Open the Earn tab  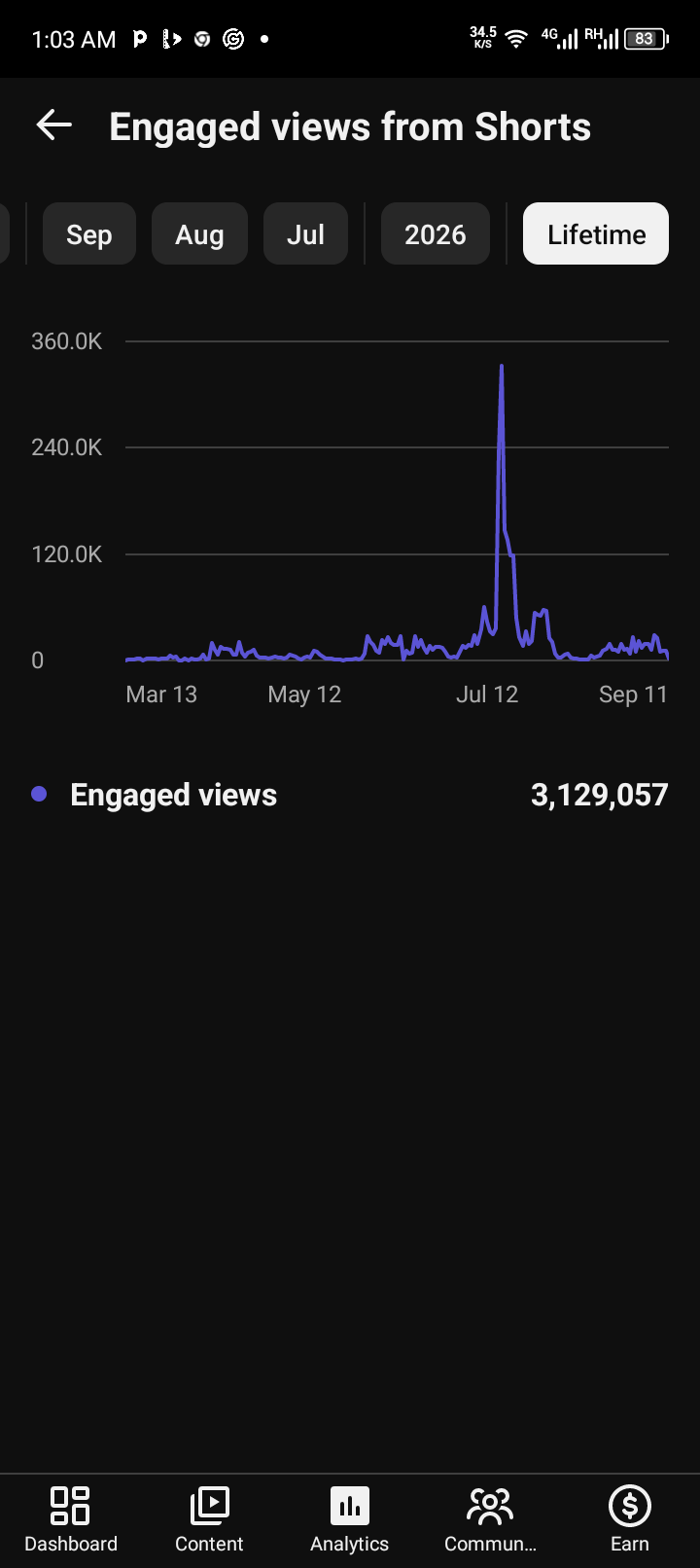[x=630, y=1519]
